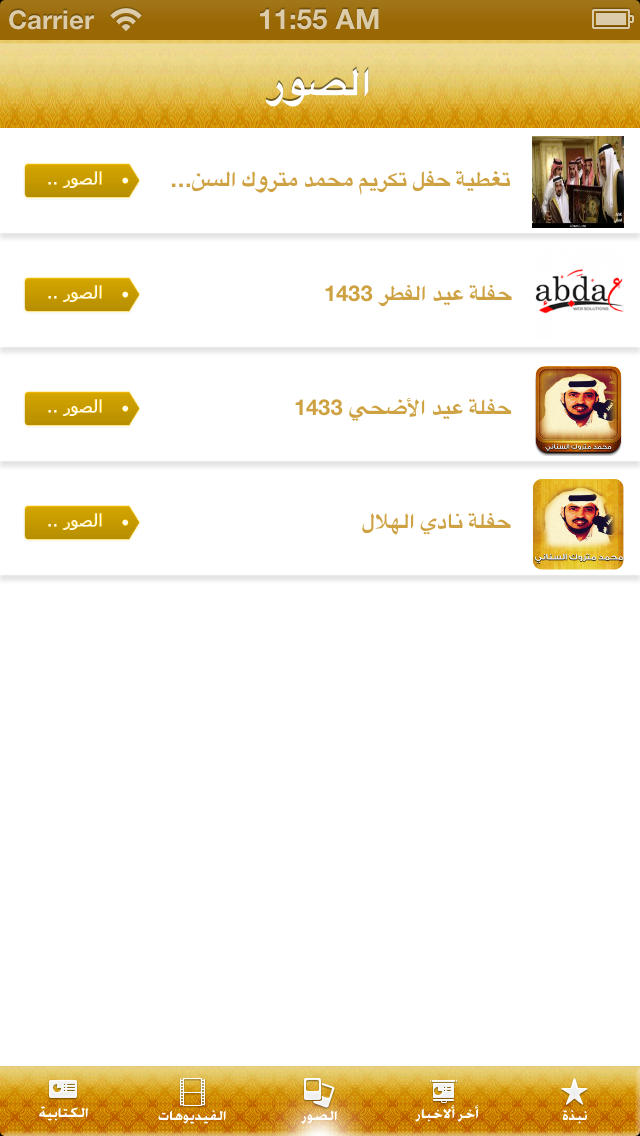Tap الصور button beside حفلة عيد الفطر 1433
This screenshot has width=640, height=1136.
81,294
